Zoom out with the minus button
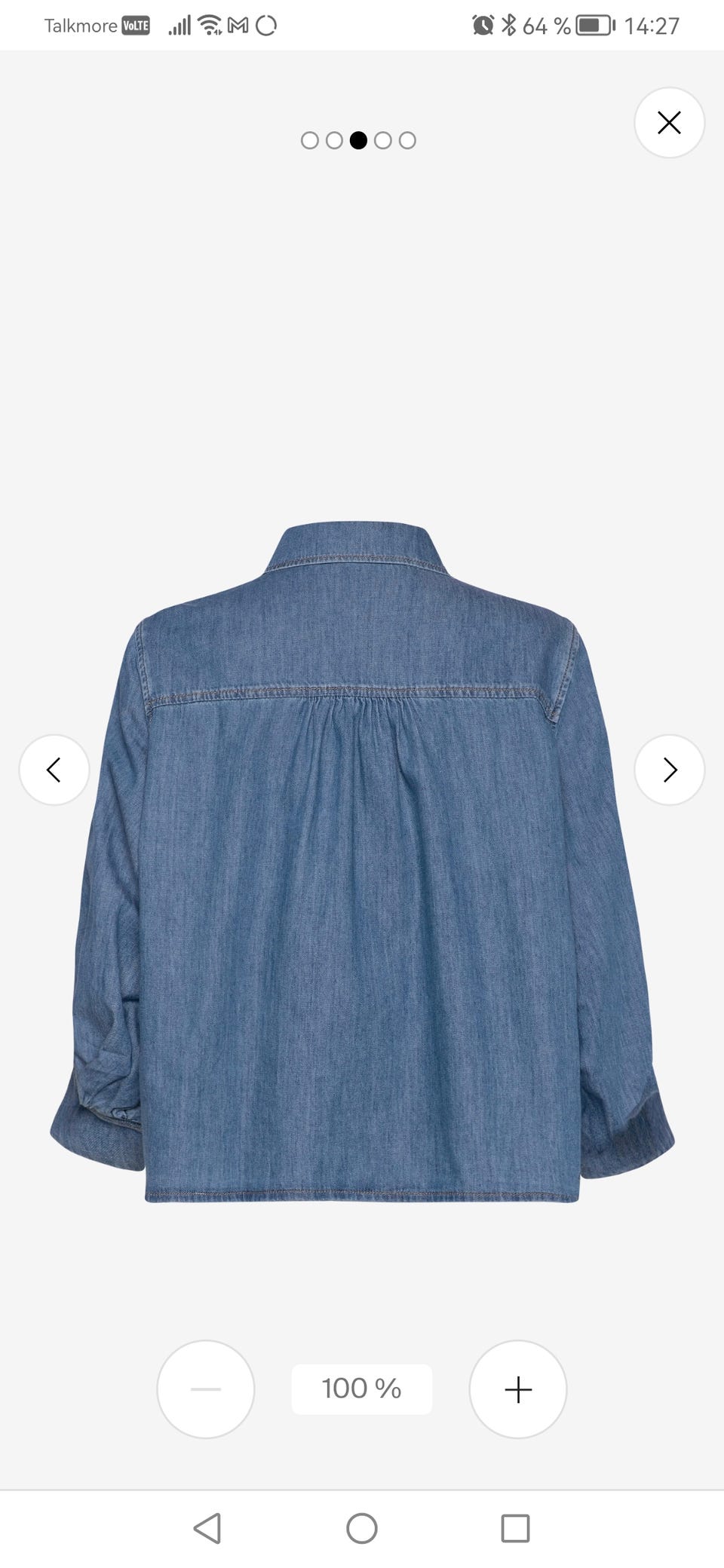The image size is (724, 1568). pos(206,1389)
